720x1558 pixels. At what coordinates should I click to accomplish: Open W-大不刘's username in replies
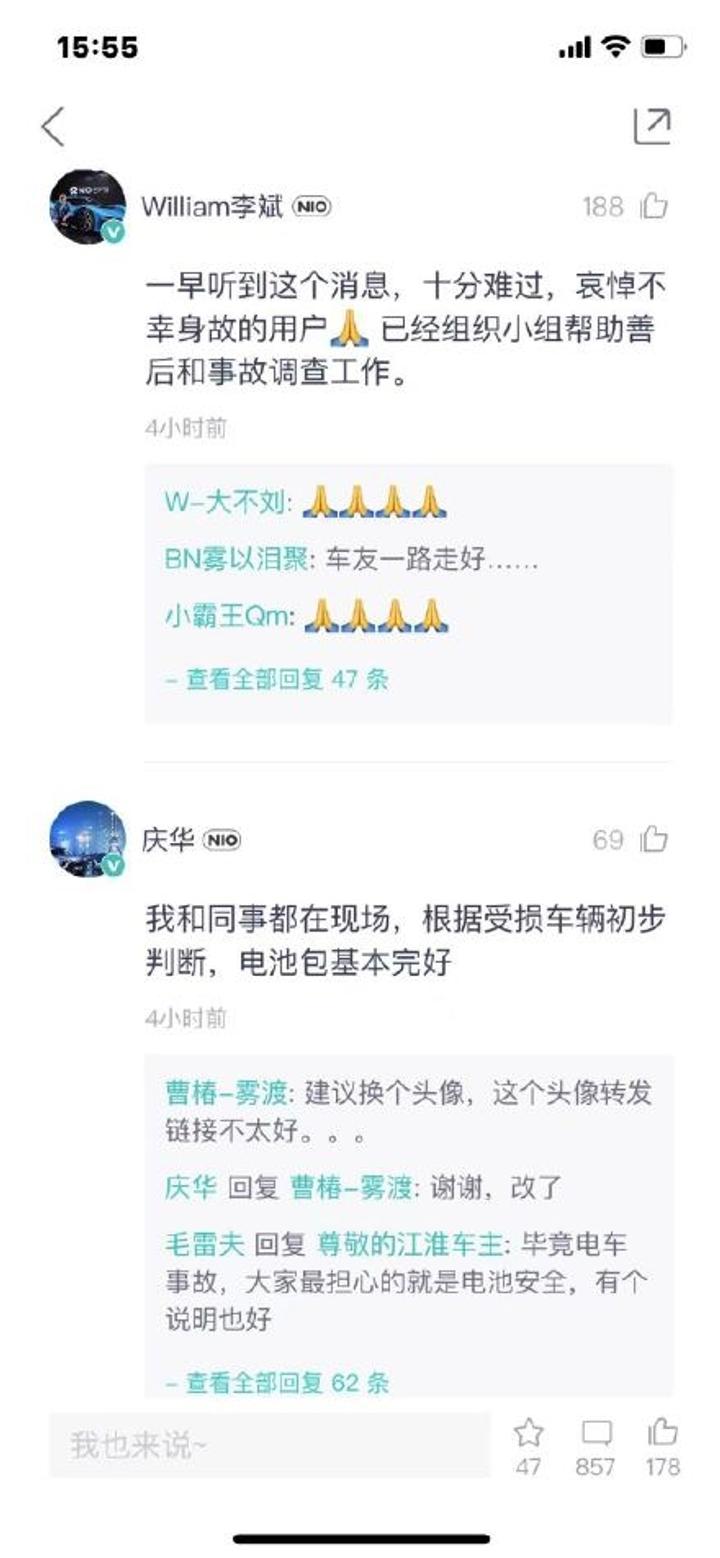click(x=227, y=502)
